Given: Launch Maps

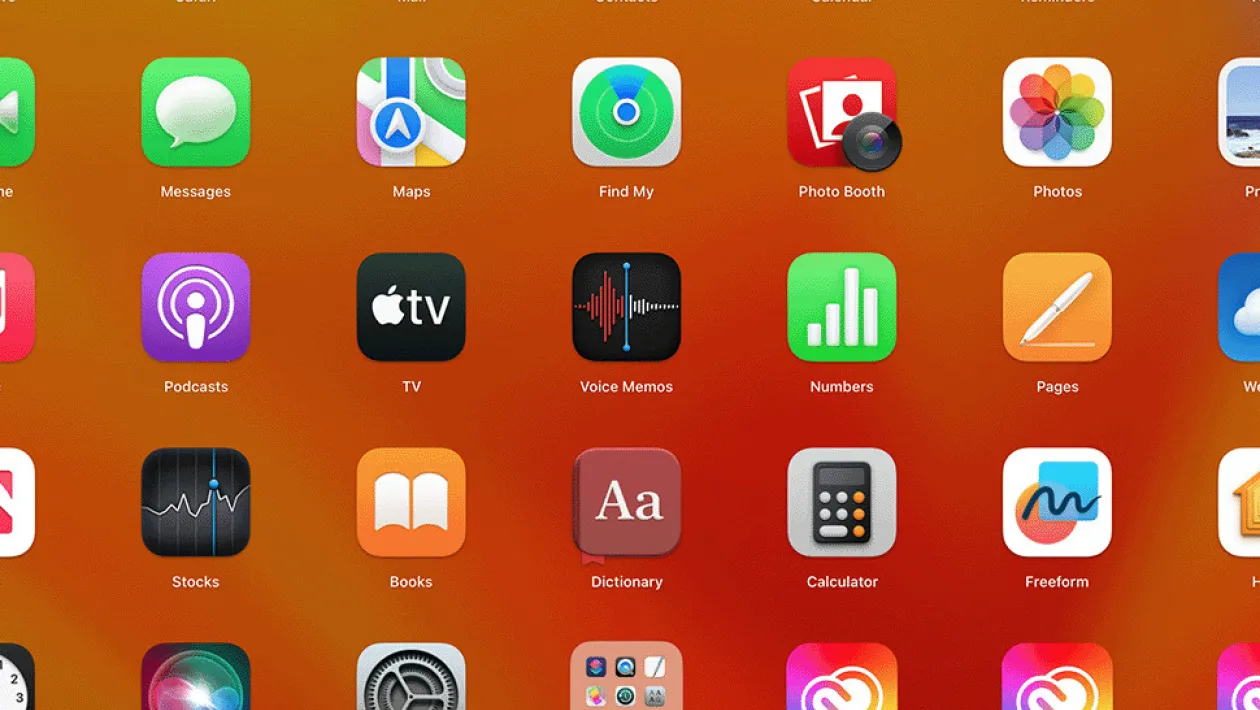Looking at the screenshot, I should point(411,112).
